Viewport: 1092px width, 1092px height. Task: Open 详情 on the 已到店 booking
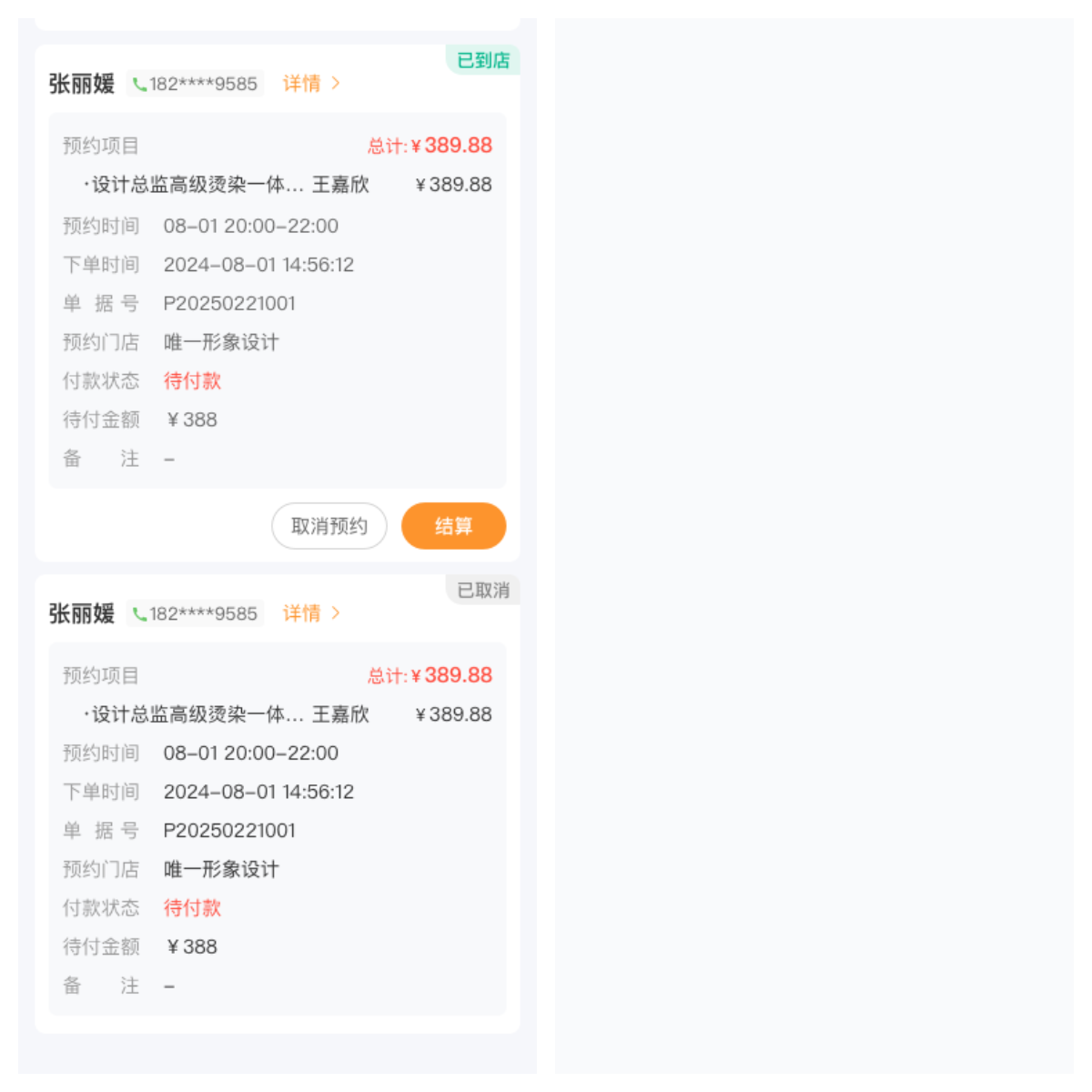pos(310,84)
